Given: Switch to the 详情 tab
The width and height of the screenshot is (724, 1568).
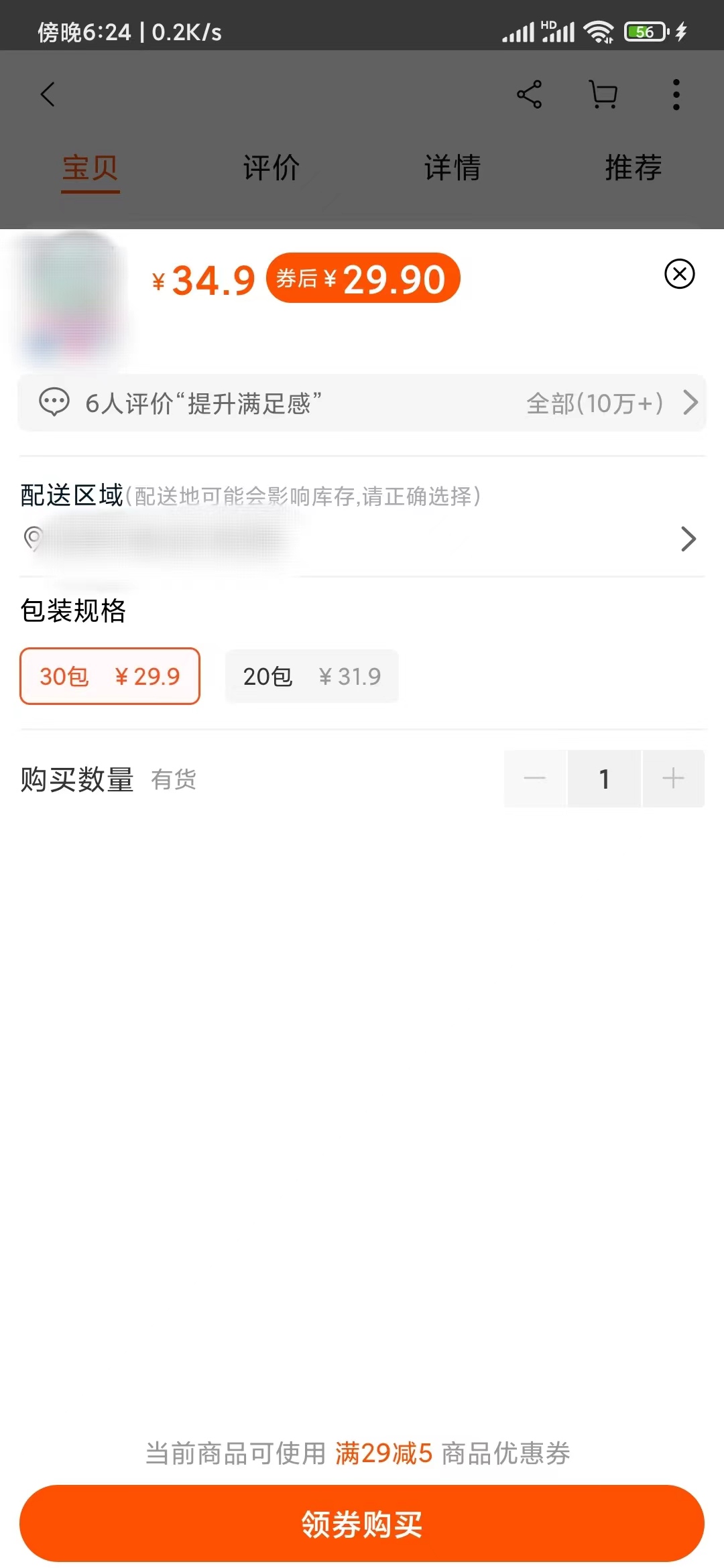Looking at the screenshot, I should [452, 168].
